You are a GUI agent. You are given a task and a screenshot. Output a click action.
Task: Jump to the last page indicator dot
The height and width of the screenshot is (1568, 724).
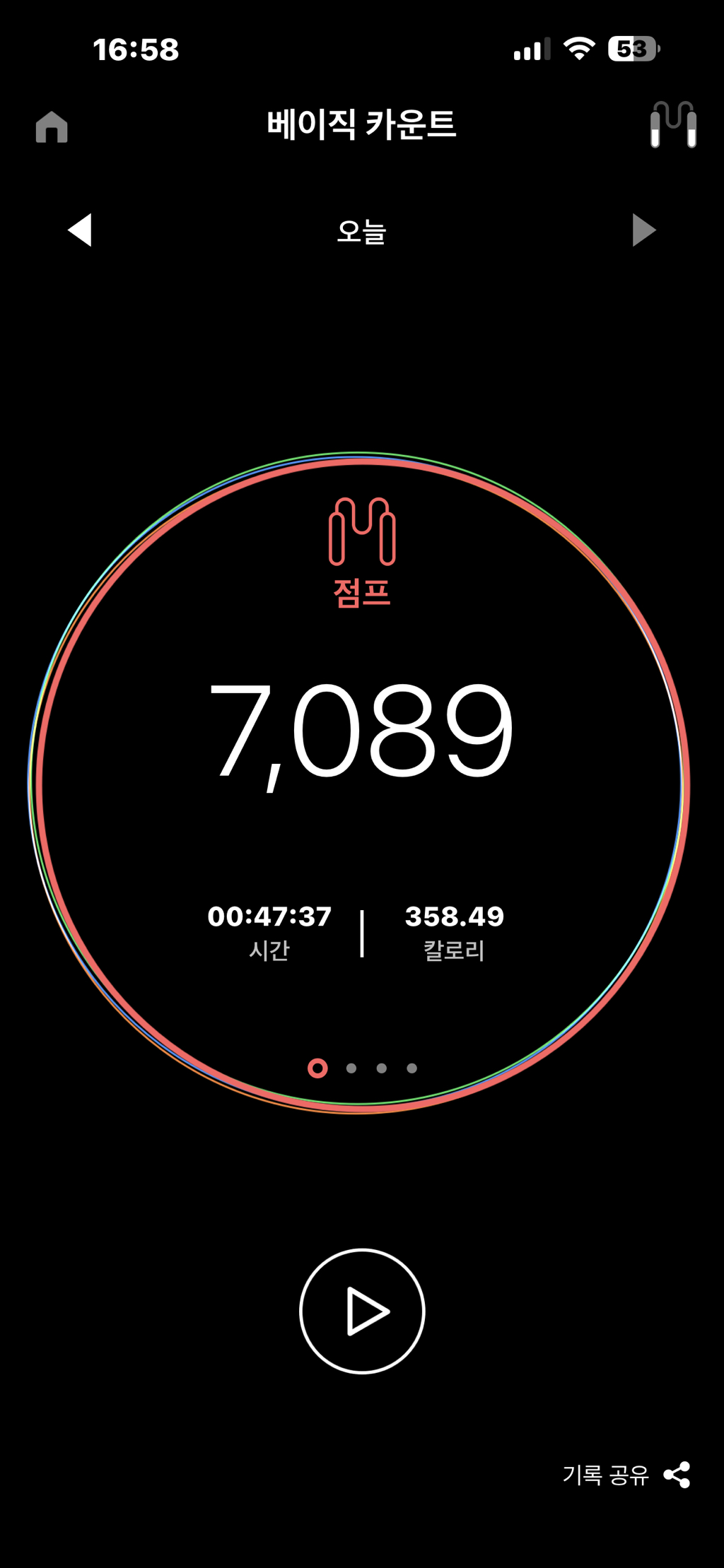pyautogui.click(x=413, y=1070)
